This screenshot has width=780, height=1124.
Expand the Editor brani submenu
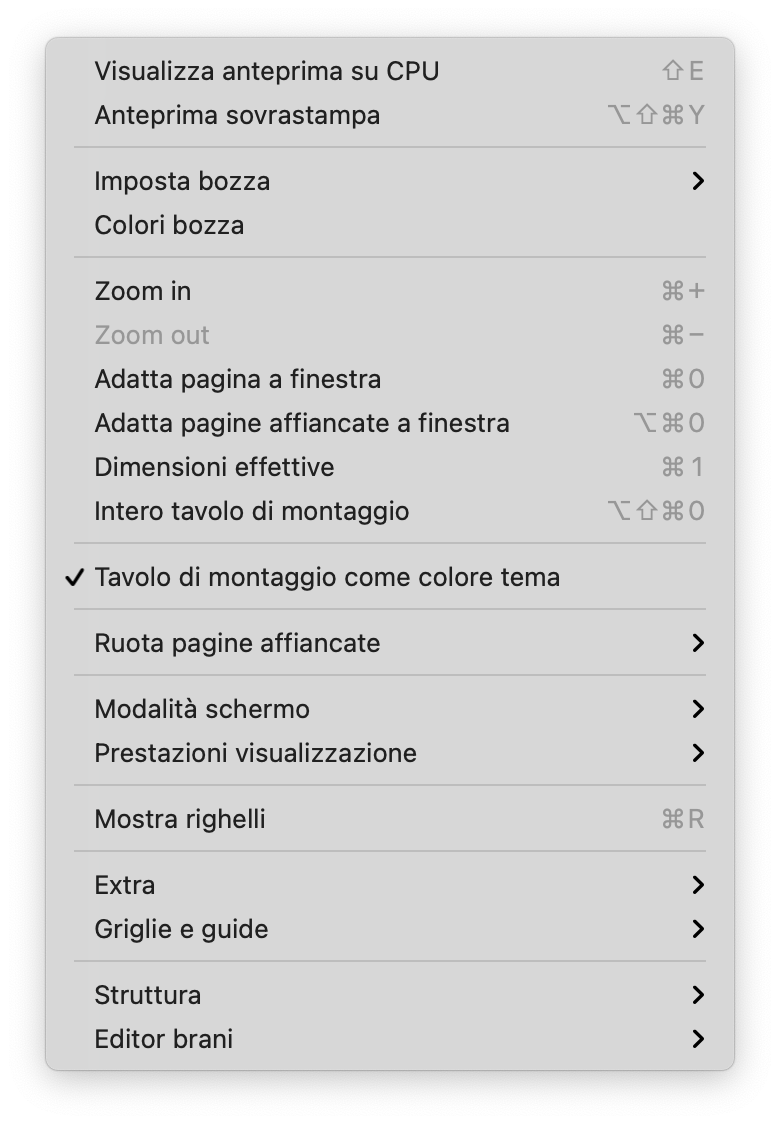pyautogui.click(x=164, y=1039)
